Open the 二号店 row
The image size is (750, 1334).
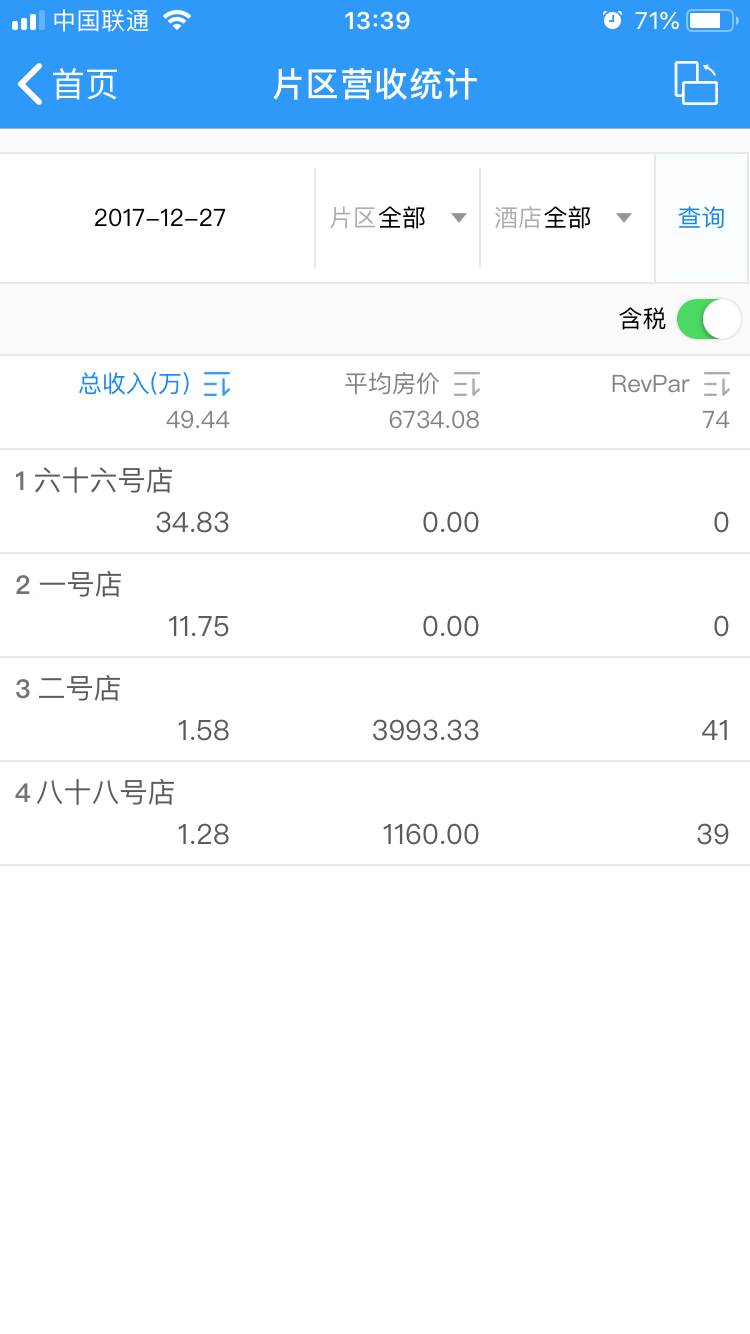click(x=374, y=709)
